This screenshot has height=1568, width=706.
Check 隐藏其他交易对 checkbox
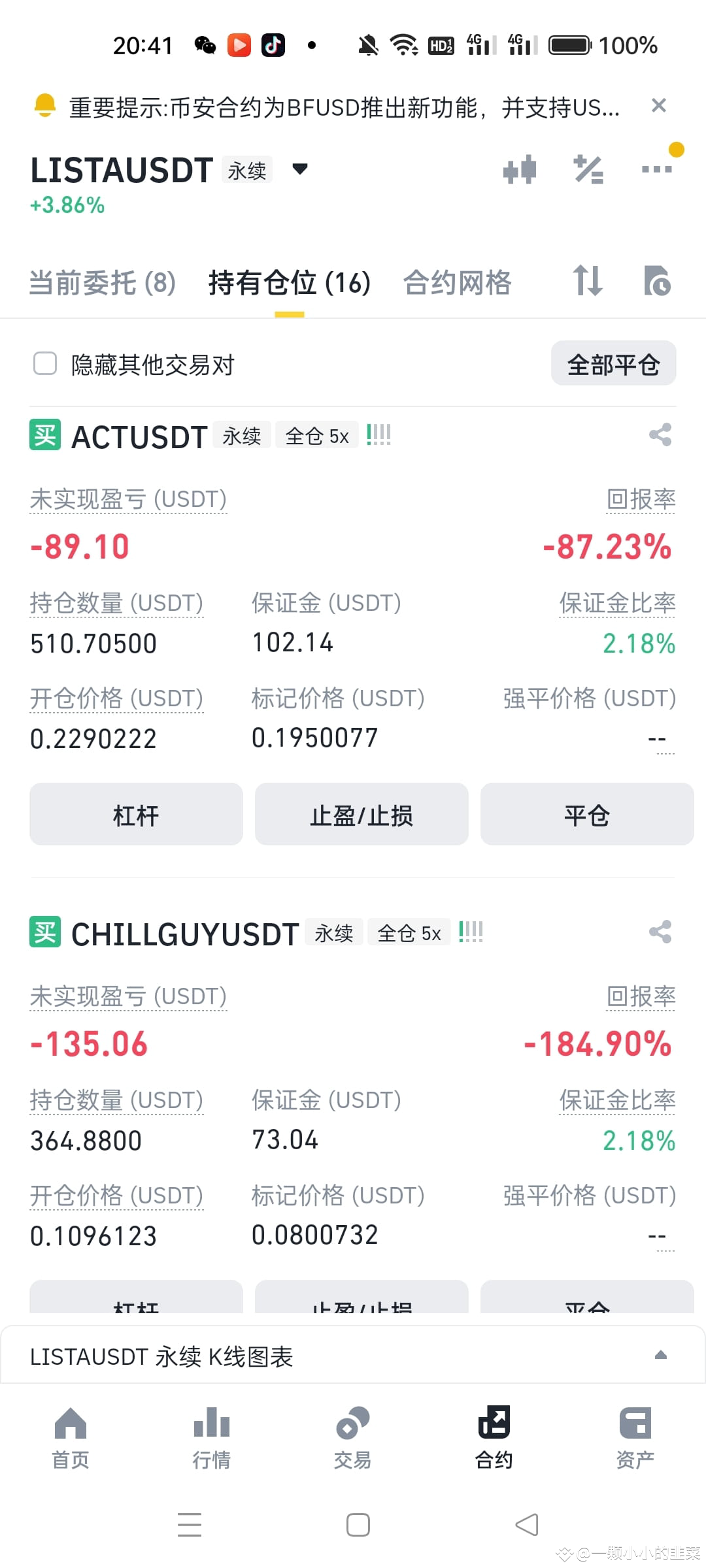[45, 364]
